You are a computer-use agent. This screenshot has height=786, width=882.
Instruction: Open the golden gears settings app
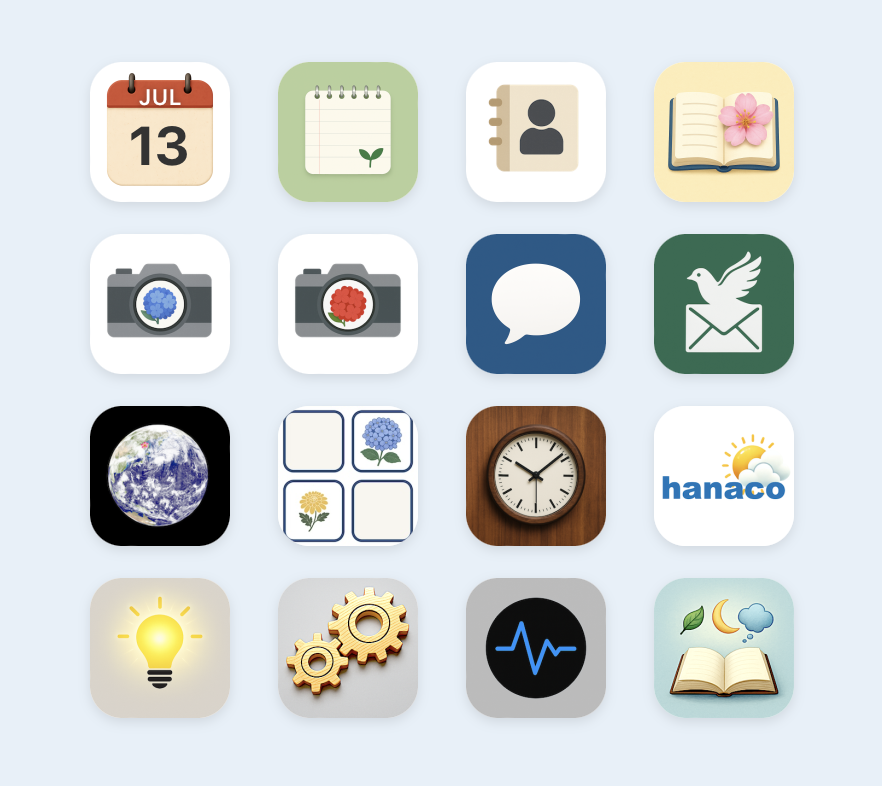pos(348,648)
